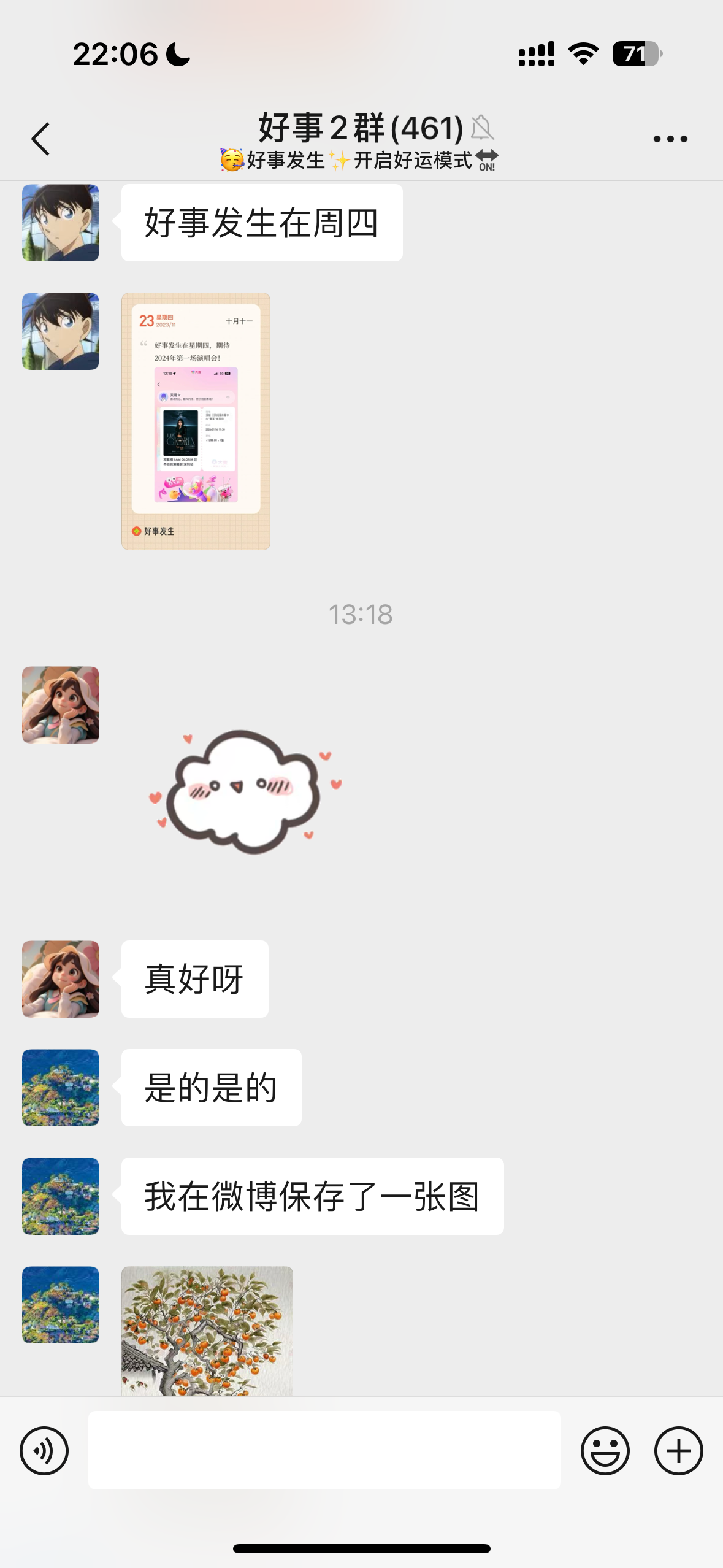Open the three-dot group chat menu
Viewport: 723px width, 1568px height.
tap(670, 139)
